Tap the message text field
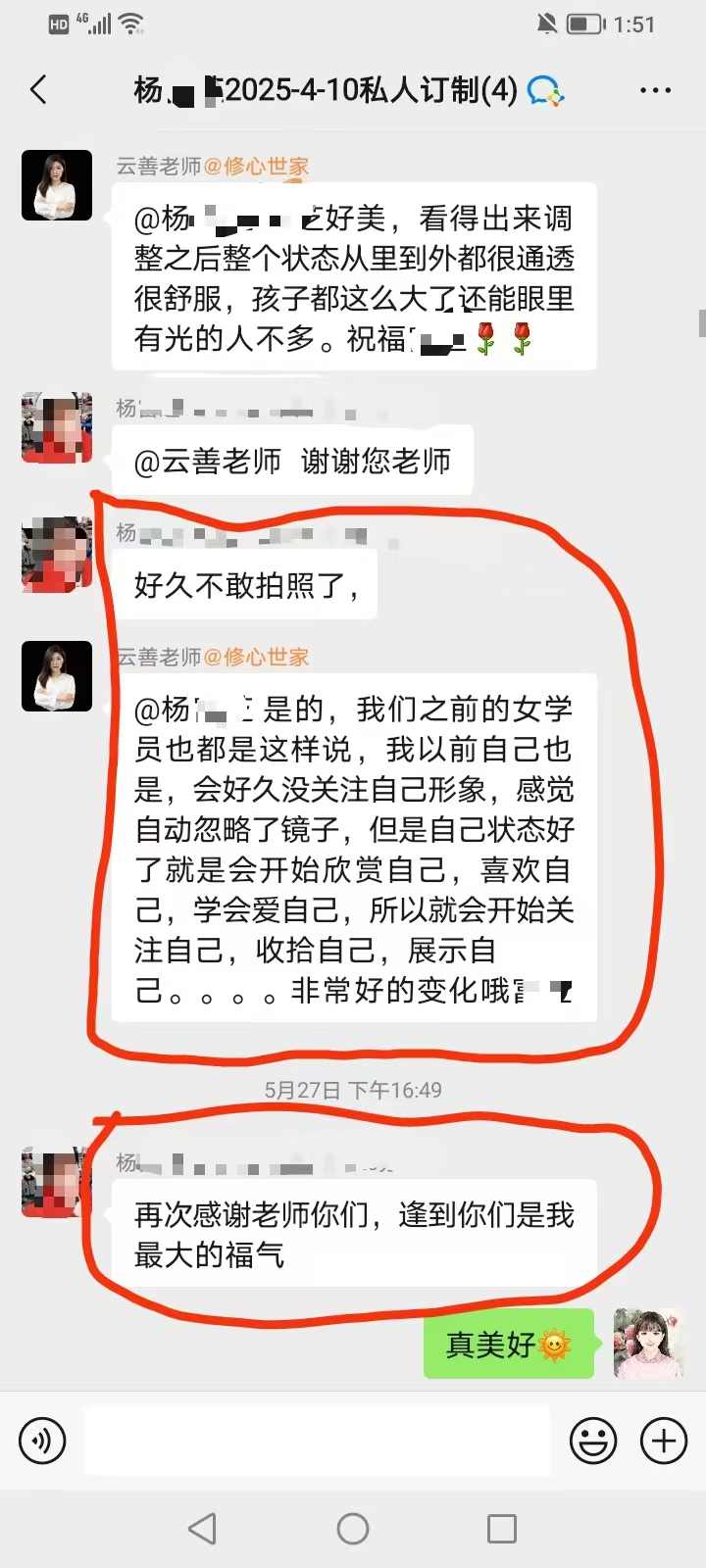Image resolution: width=706 pixels, height=1568 pixels. point(316,1441)
